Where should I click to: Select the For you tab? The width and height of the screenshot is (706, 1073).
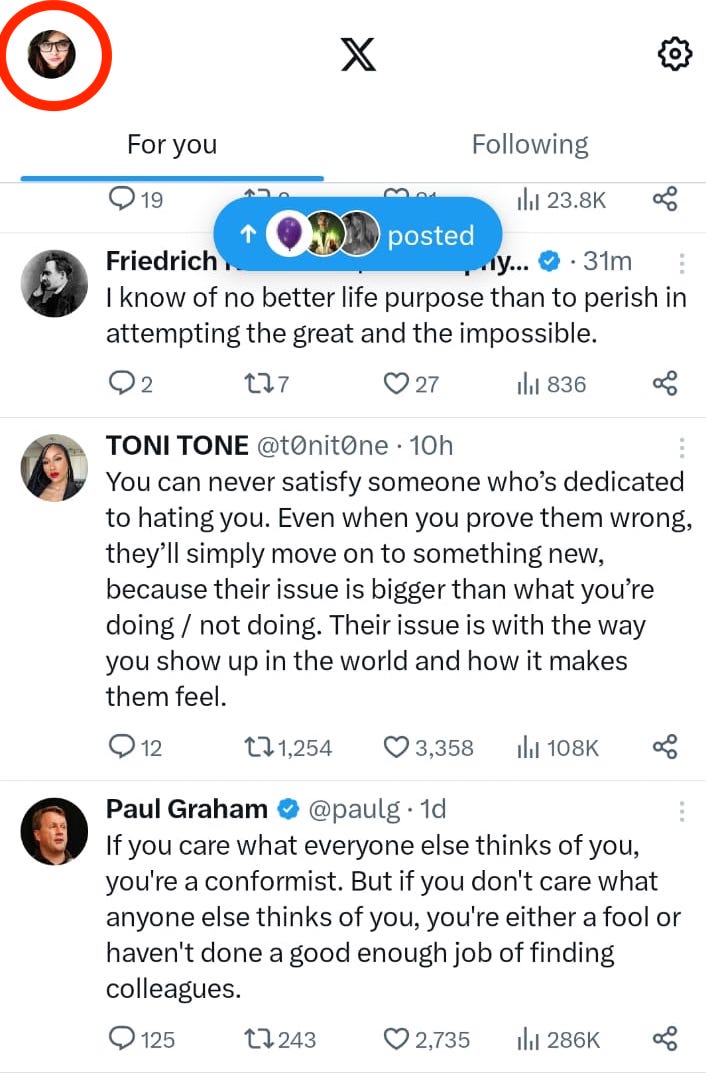click(x=172, y=145)
